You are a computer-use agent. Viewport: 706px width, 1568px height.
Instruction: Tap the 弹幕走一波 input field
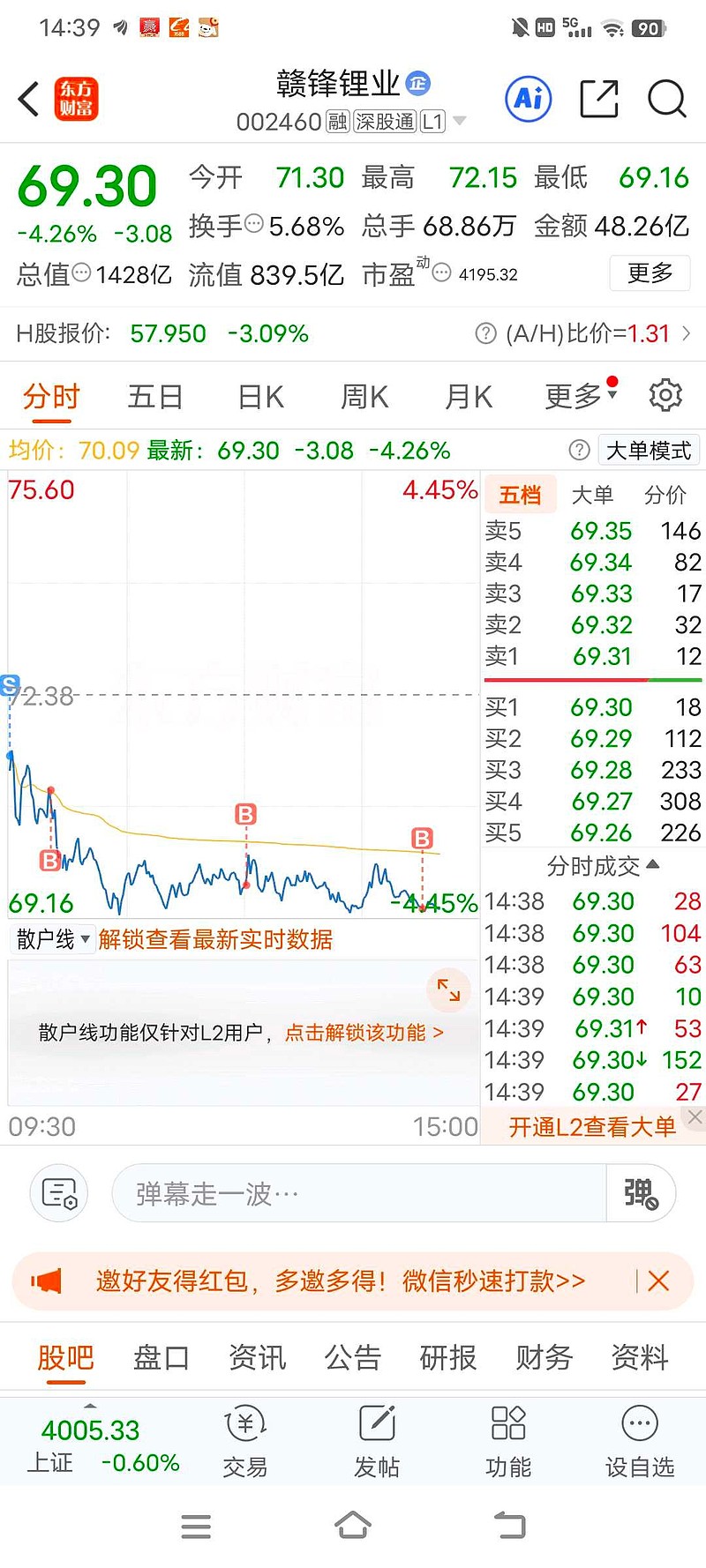(x=353, y=1192)
